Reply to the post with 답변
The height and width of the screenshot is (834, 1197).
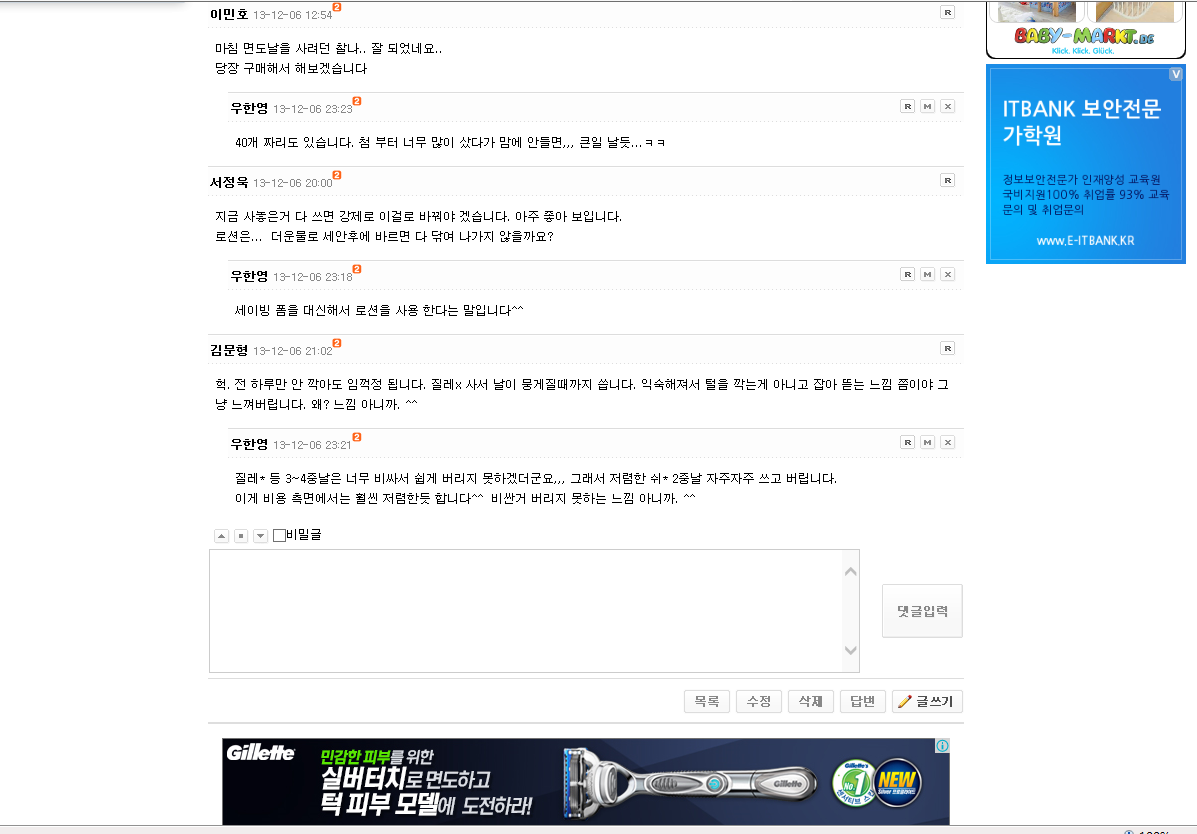point(862,702)
